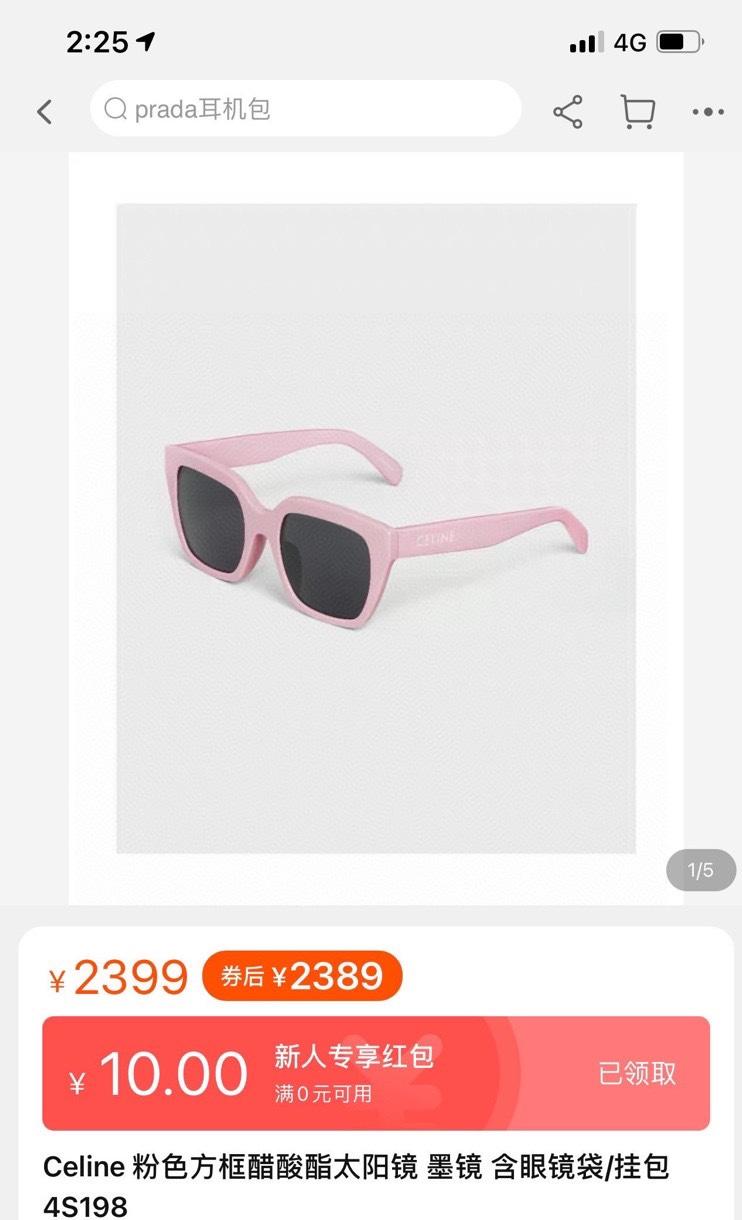742x1220 pixels.
Task: Open the shopping cart
Action: coord(638,111)
